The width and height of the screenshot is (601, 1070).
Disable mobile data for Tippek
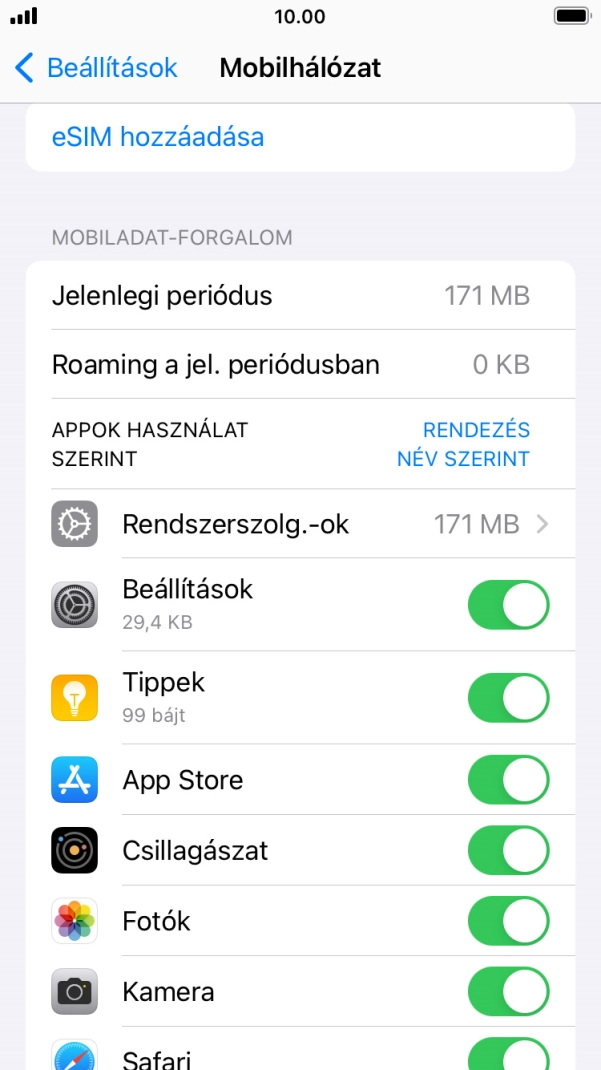click(508, 698)
